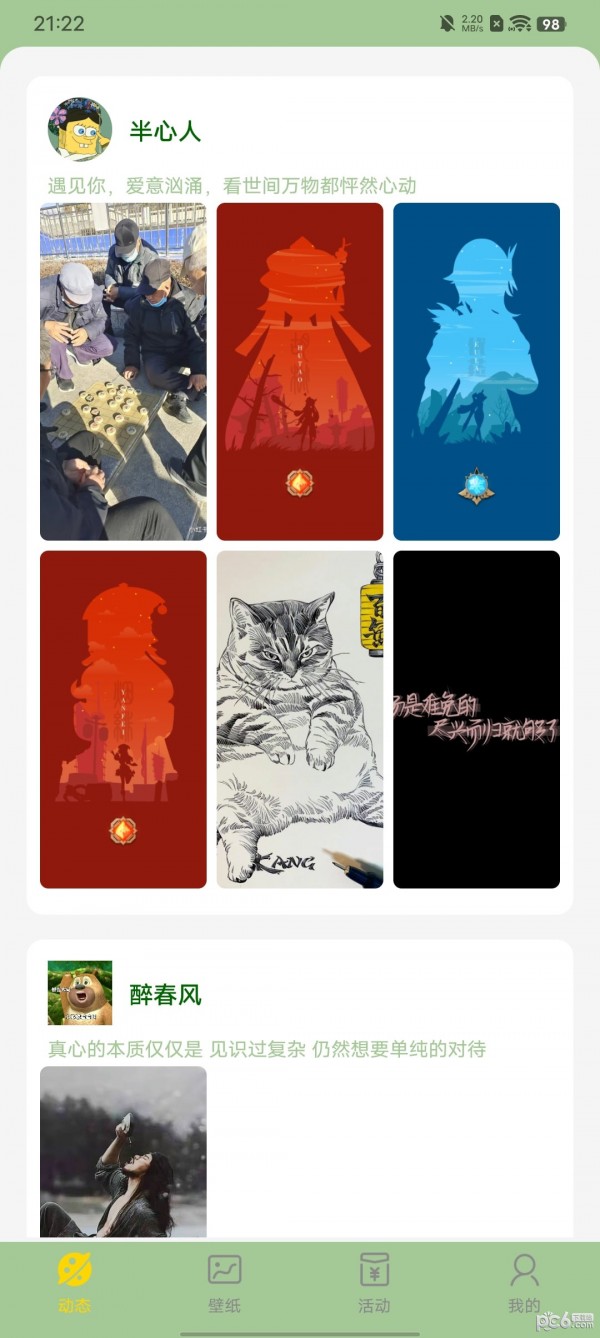Open 醉春风's bear avatar
The image size is (600, 1338).
[80, 993]
